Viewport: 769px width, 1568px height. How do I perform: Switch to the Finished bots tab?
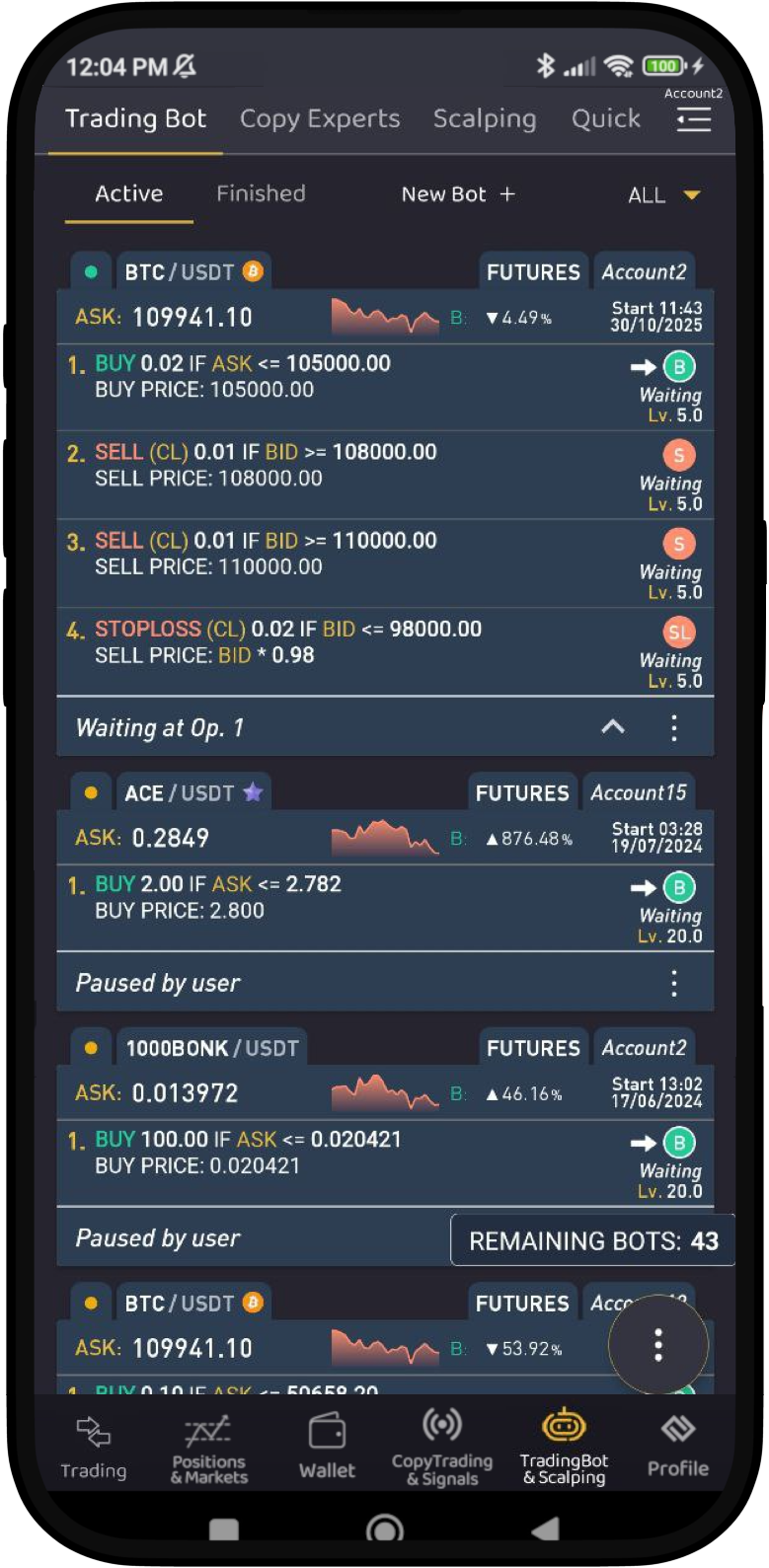tap(260, 193)
